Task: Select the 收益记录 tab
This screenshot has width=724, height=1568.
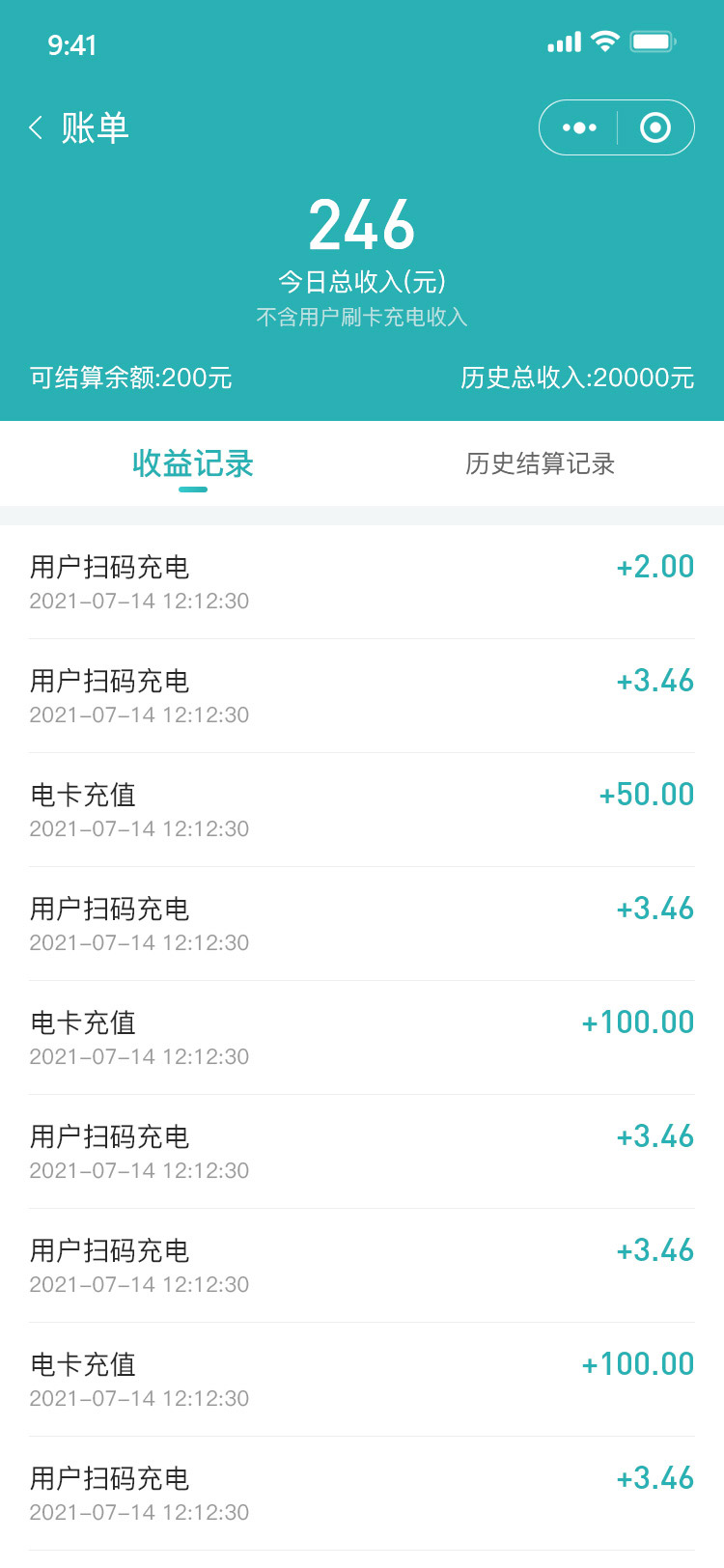Action: click(x=193, y=463)
